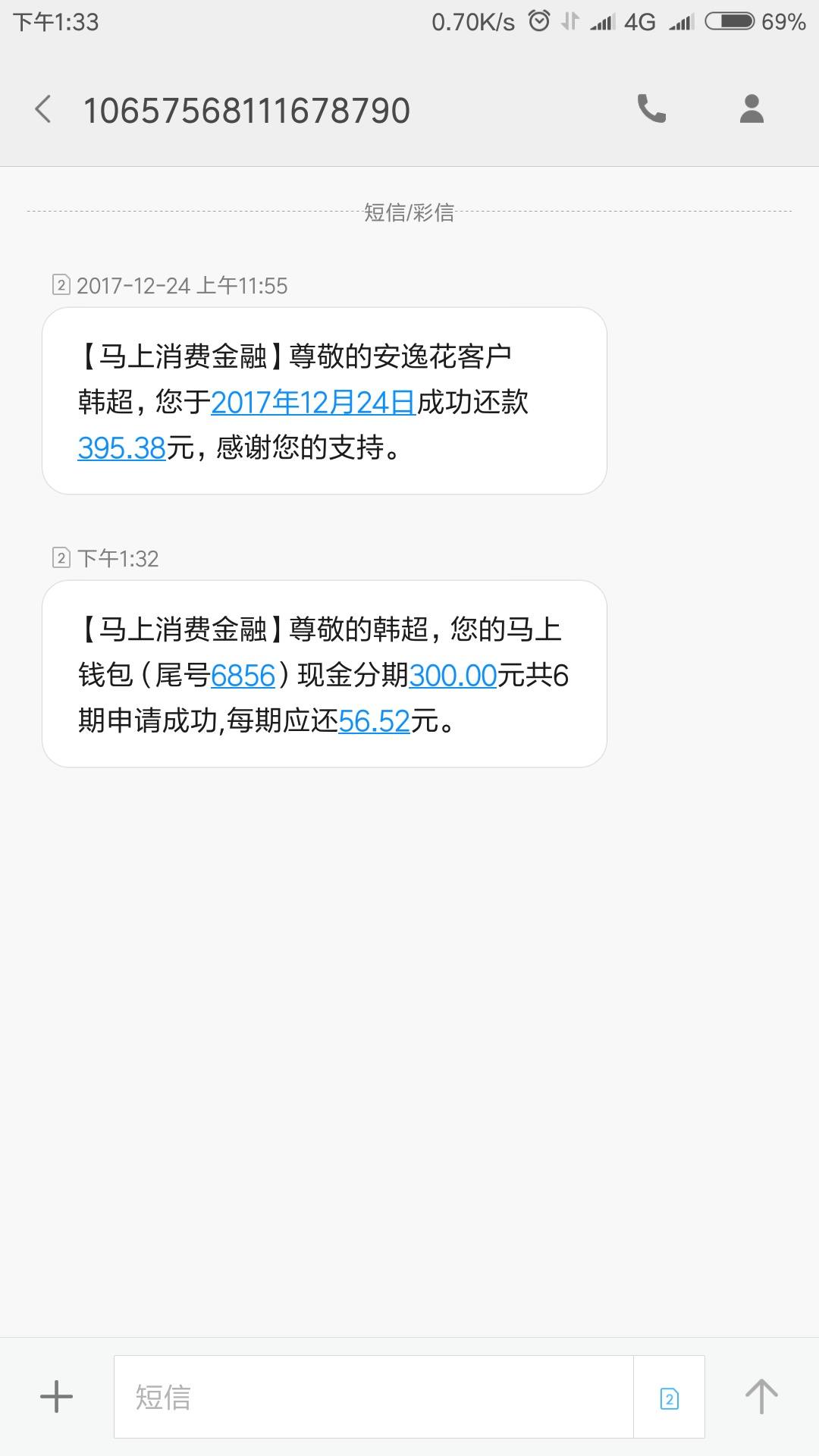This screenshot has width=819, height=1456.
Task: Tap the linked date 2017年12月24日
Action: [313, 402]
